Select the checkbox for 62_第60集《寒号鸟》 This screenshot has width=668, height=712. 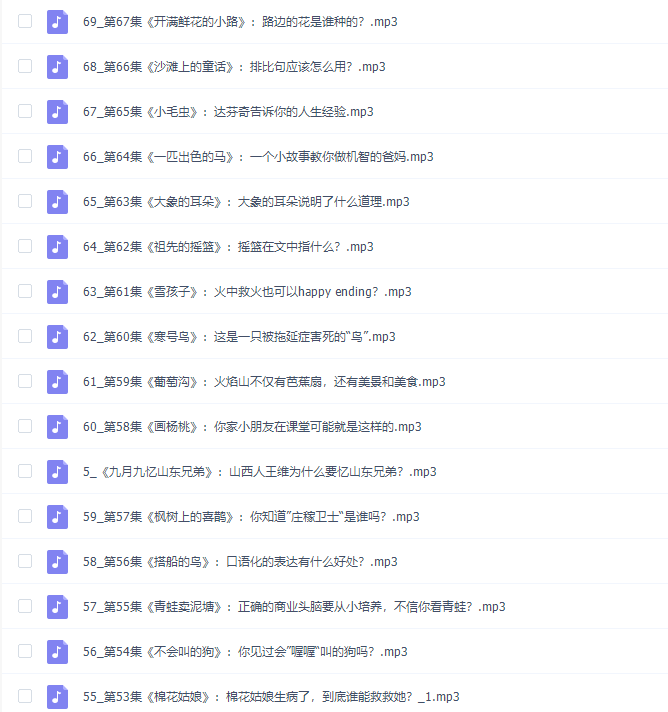(x=25, y=336)
